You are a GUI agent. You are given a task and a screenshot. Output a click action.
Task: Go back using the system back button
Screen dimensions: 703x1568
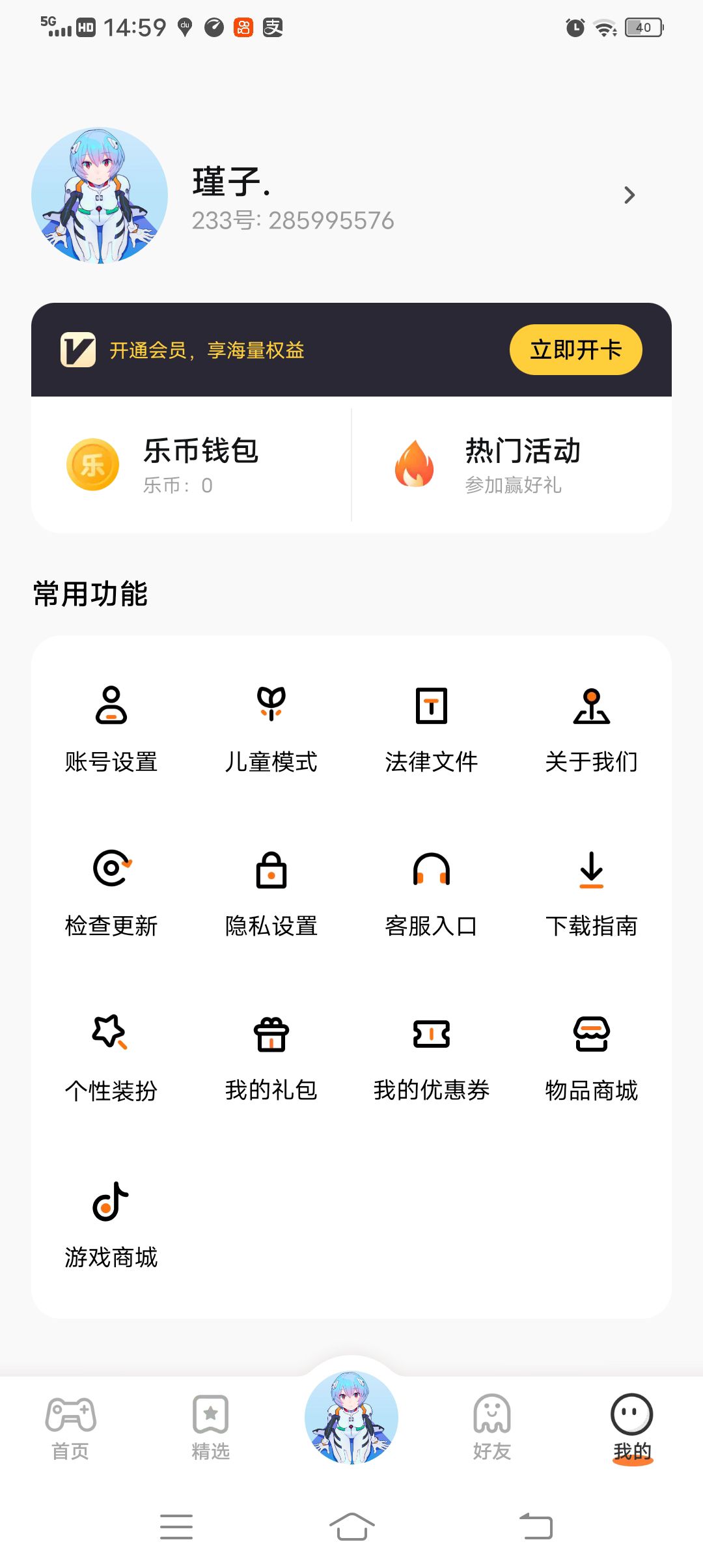(x=536, y=1526)
